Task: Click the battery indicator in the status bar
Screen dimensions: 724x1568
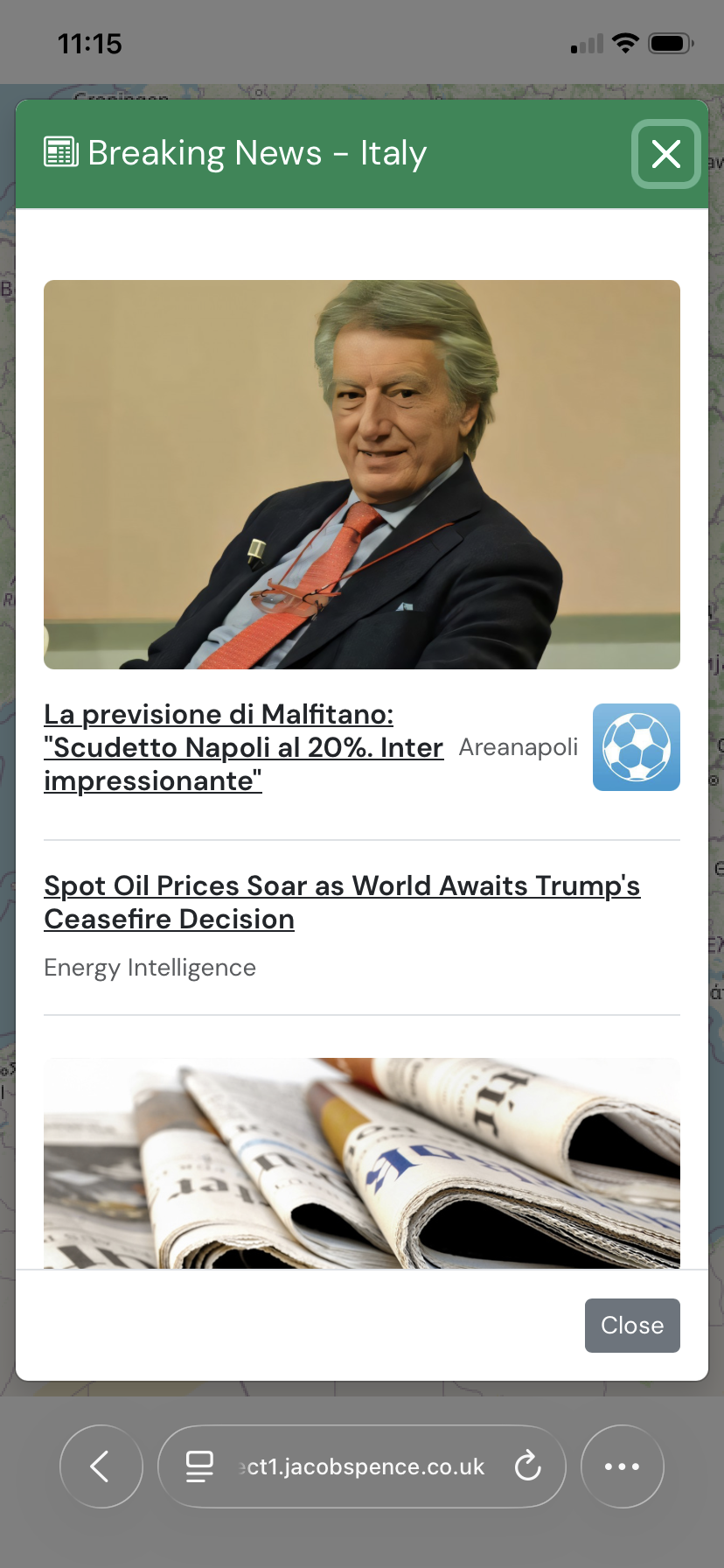Action: (667, 42)
